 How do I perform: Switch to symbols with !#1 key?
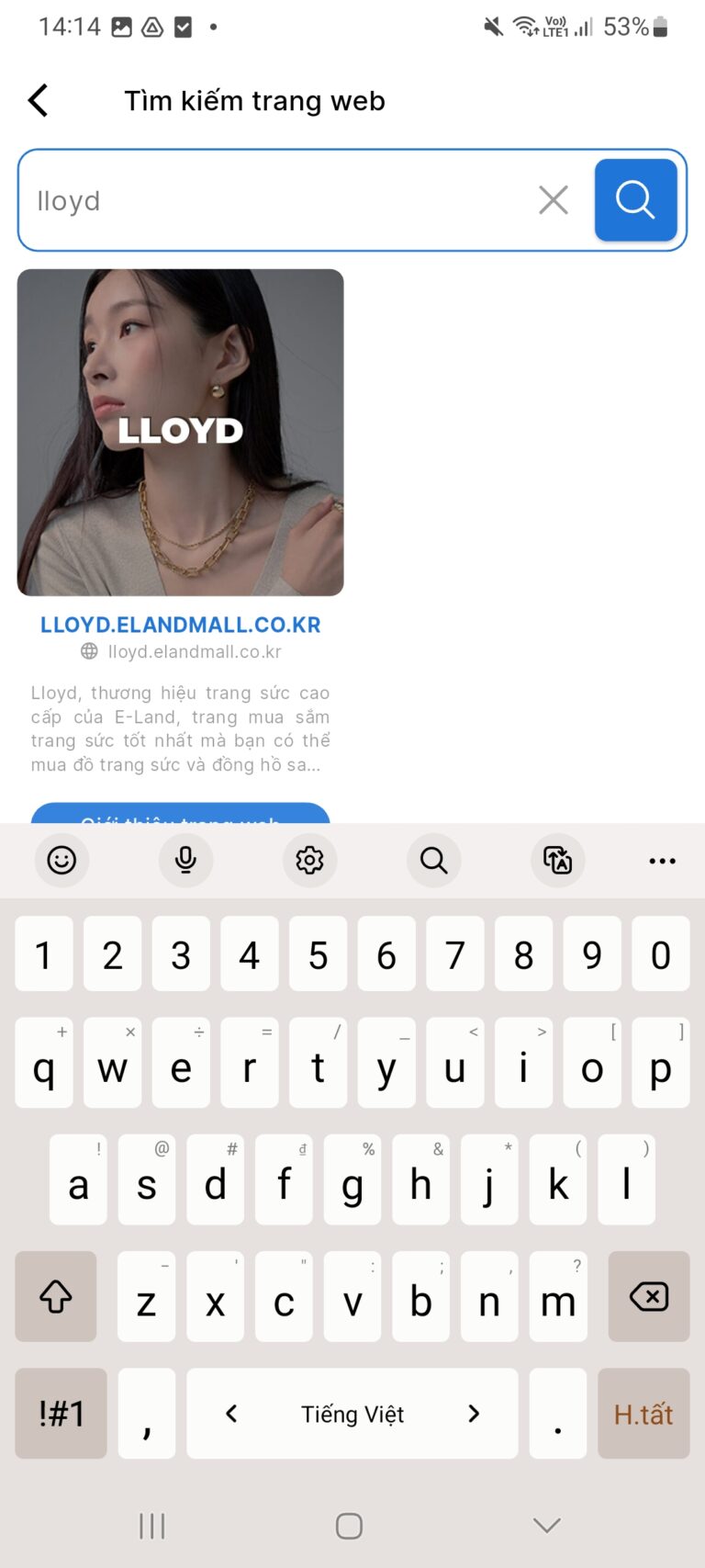[61, 1414]
